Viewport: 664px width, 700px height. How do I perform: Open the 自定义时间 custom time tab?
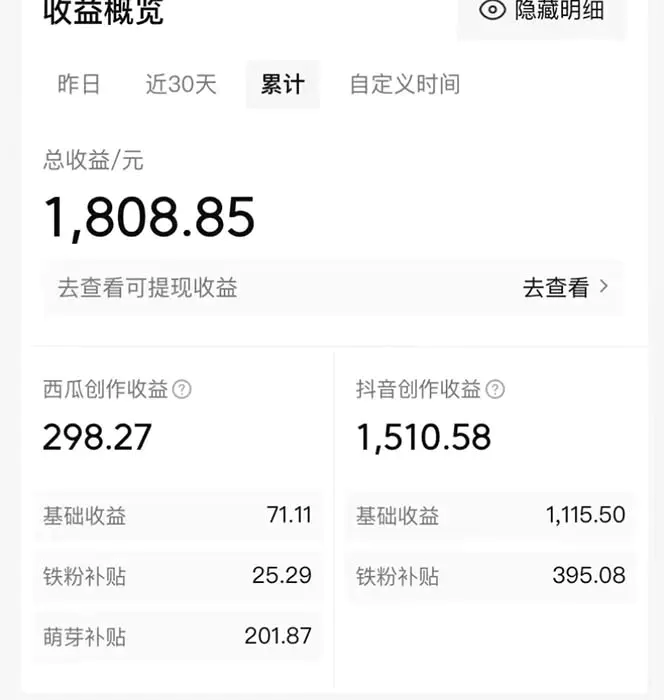[405, 84]
